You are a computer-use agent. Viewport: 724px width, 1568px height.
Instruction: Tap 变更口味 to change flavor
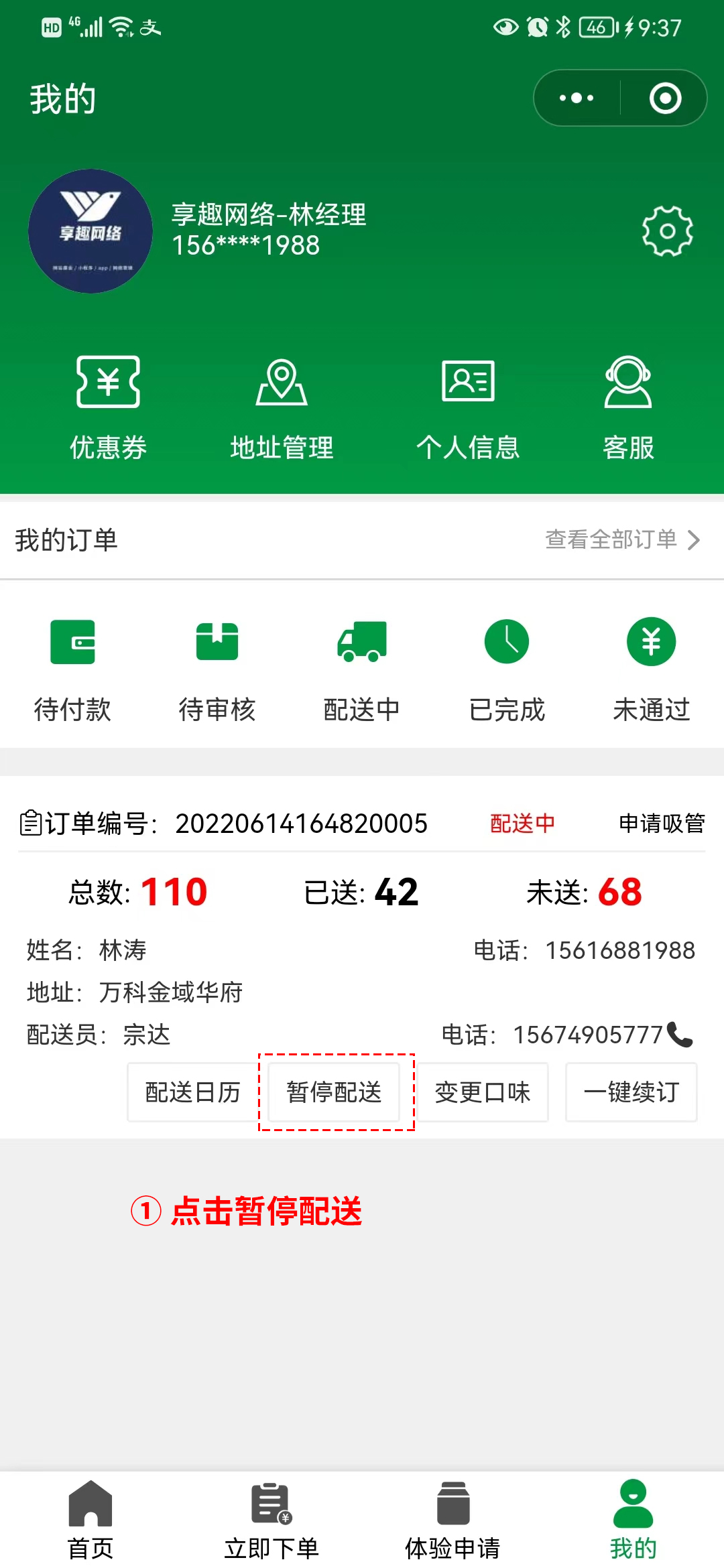click(483, 1092)
